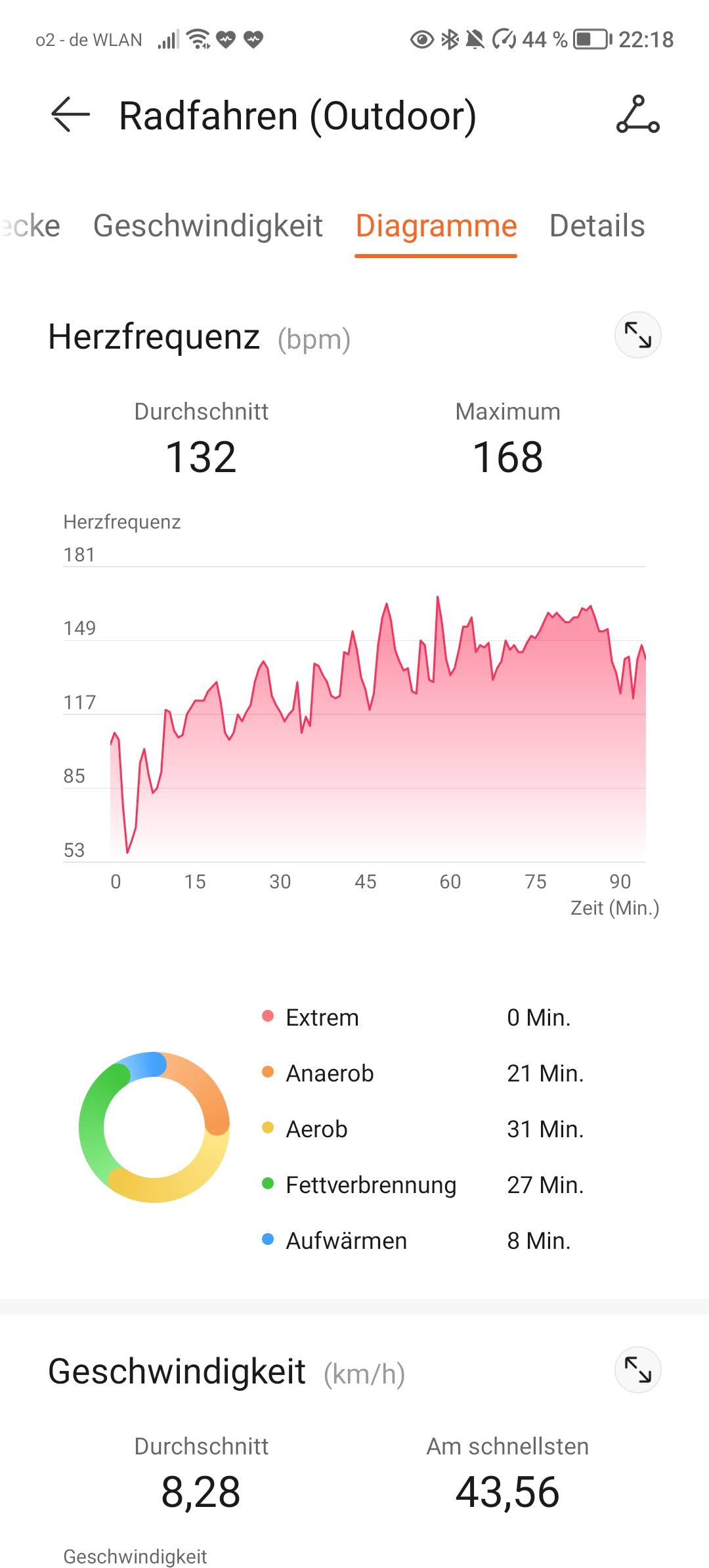Expand the Geschwindigkeit chart to fullscreen

click(x=637, y=1369)
